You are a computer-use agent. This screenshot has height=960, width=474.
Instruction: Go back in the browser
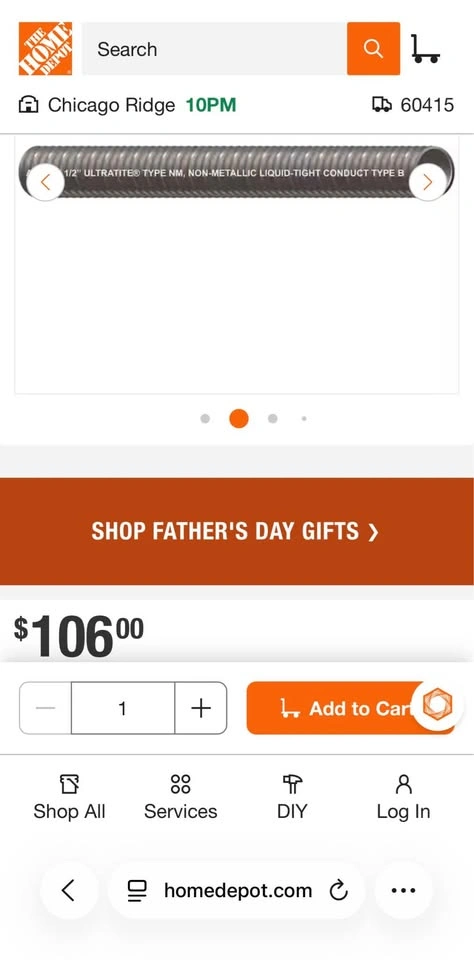pos(69,890)
